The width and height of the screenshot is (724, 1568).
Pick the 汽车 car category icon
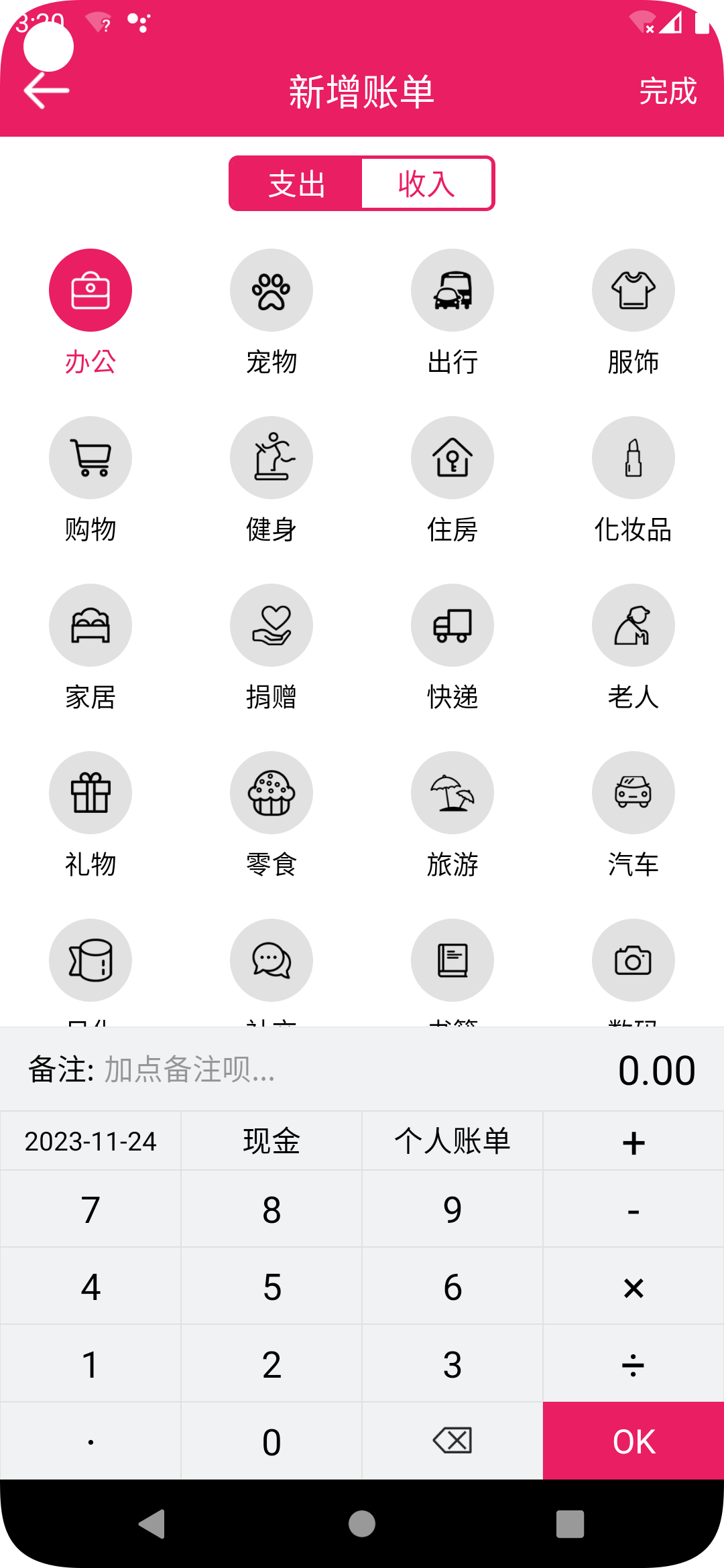[x=633, y=792]
